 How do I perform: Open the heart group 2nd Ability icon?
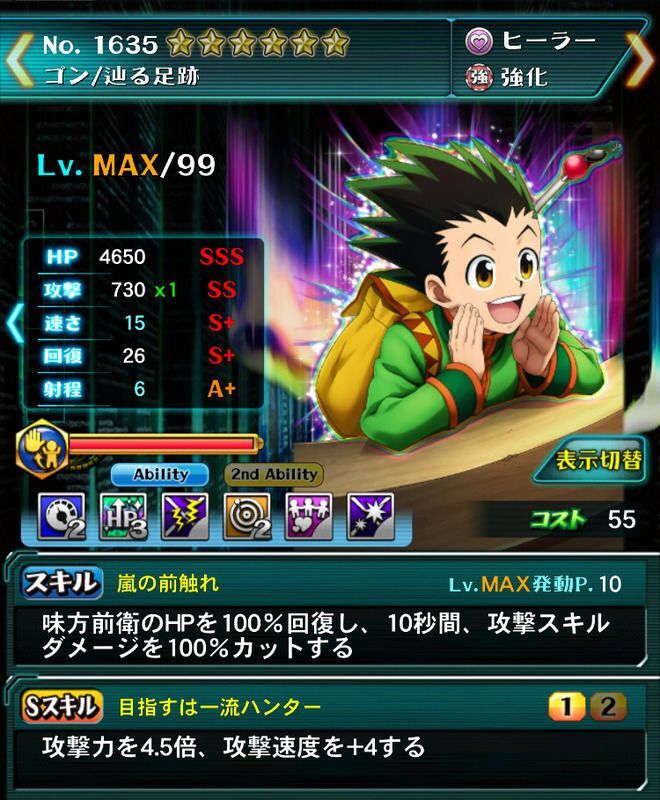tap(304, 514)
